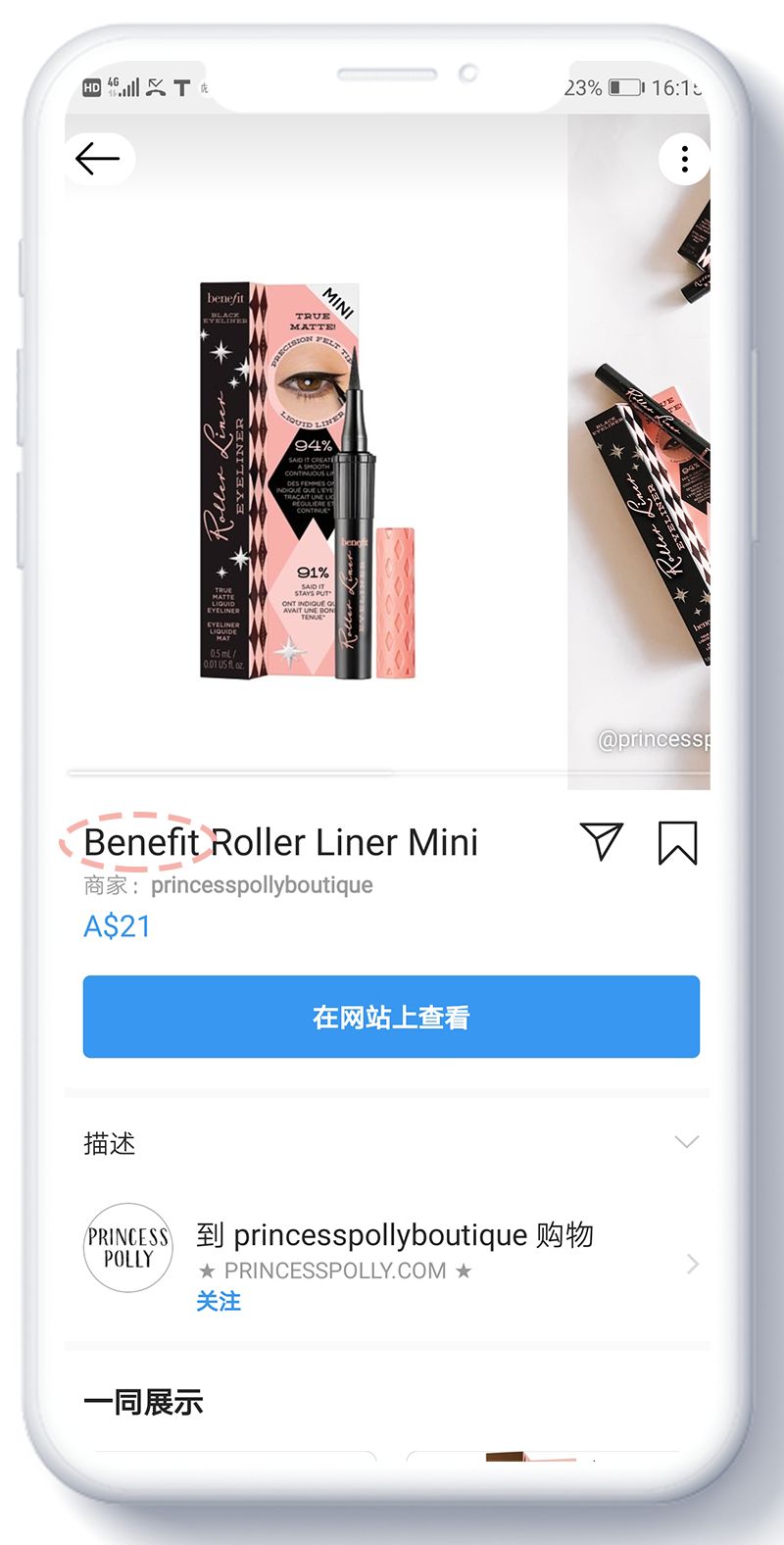Open the Princess Polly shop profile picture
Image resolution: width=784 pixels, height=1545 pixels.
pos(127,1248)
